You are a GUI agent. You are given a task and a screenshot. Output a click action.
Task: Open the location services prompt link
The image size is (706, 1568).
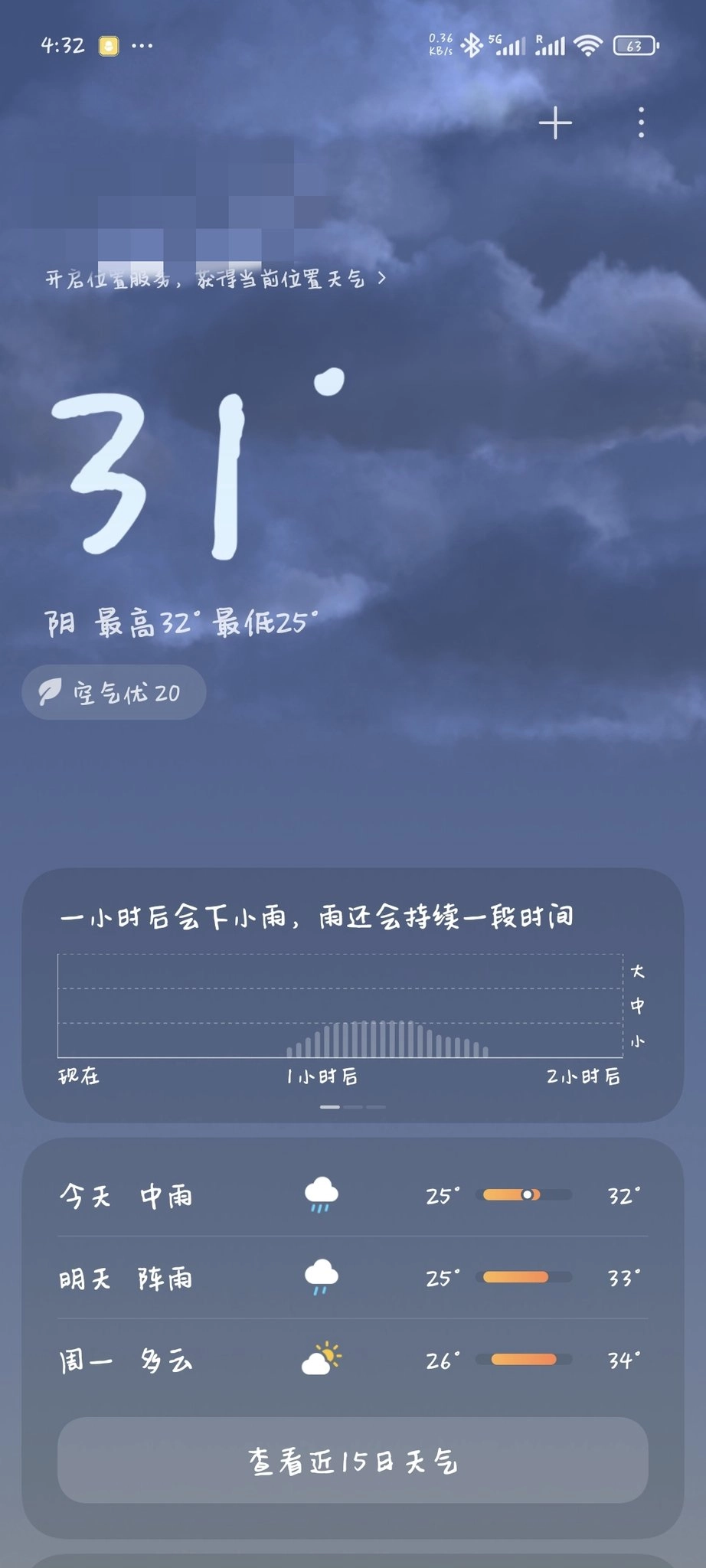216,279
